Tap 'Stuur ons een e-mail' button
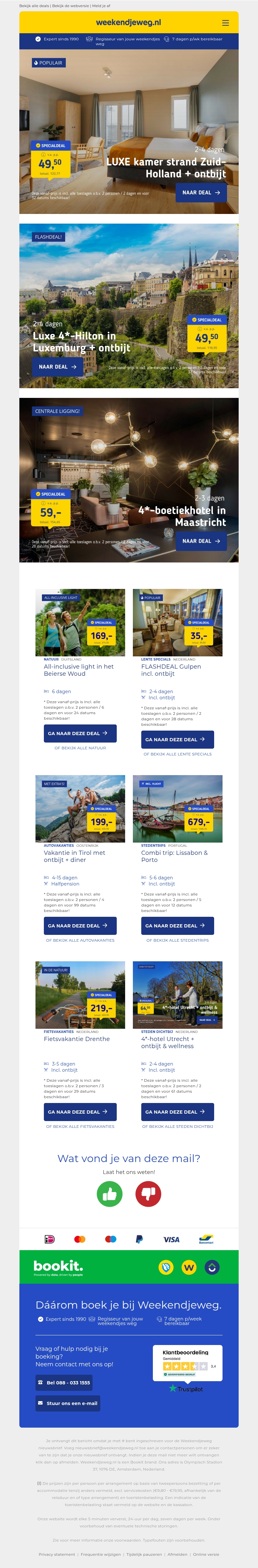Screen dimensions: 258x1568 (67, 1404)
